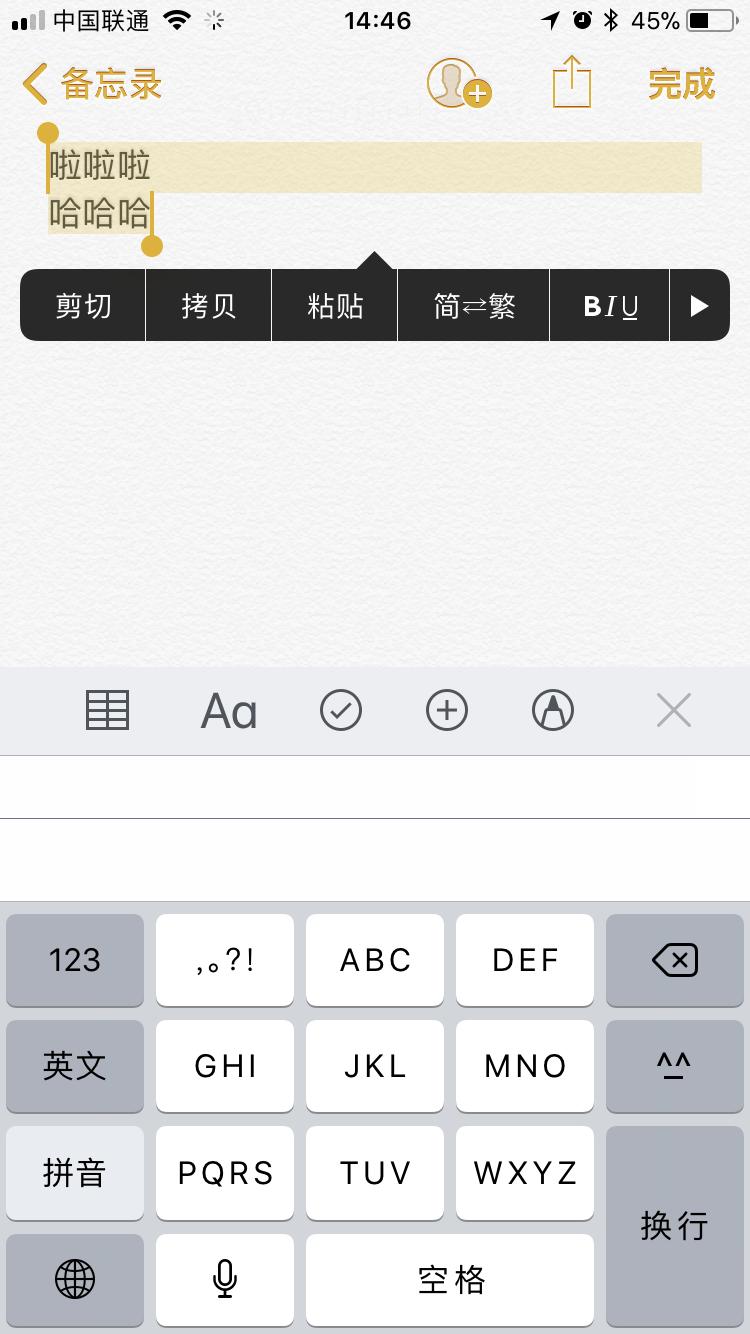Switch input method with the globe key

(75, 1280)
